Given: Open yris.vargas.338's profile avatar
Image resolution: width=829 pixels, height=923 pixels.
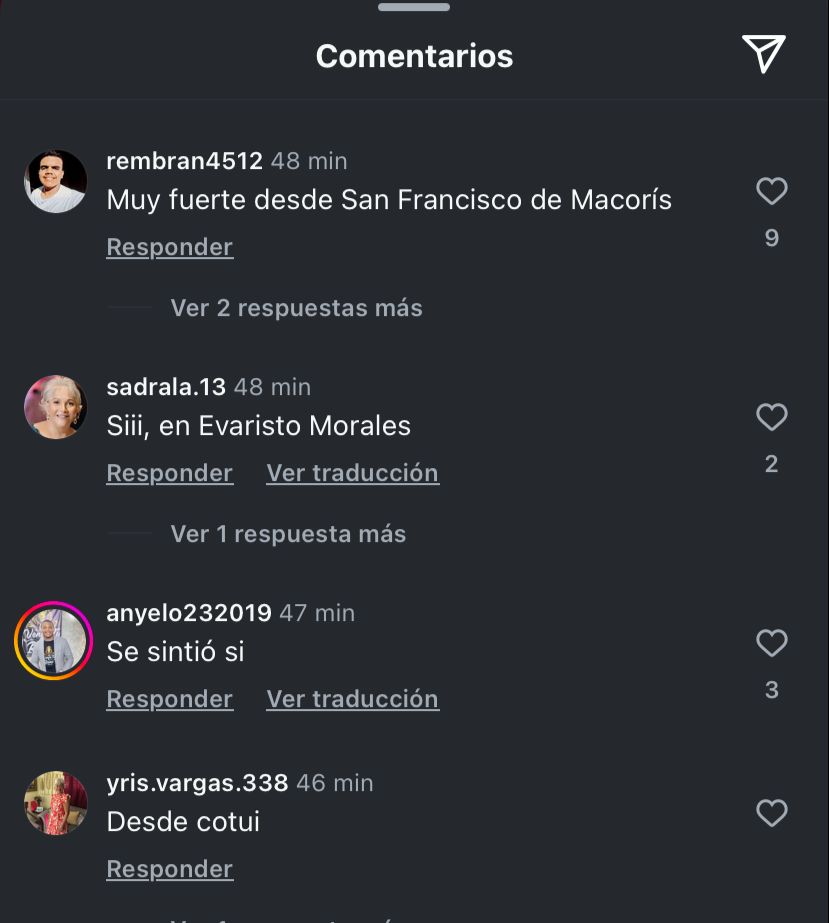Looking at the screenshot, I should (x=55, y=803).
